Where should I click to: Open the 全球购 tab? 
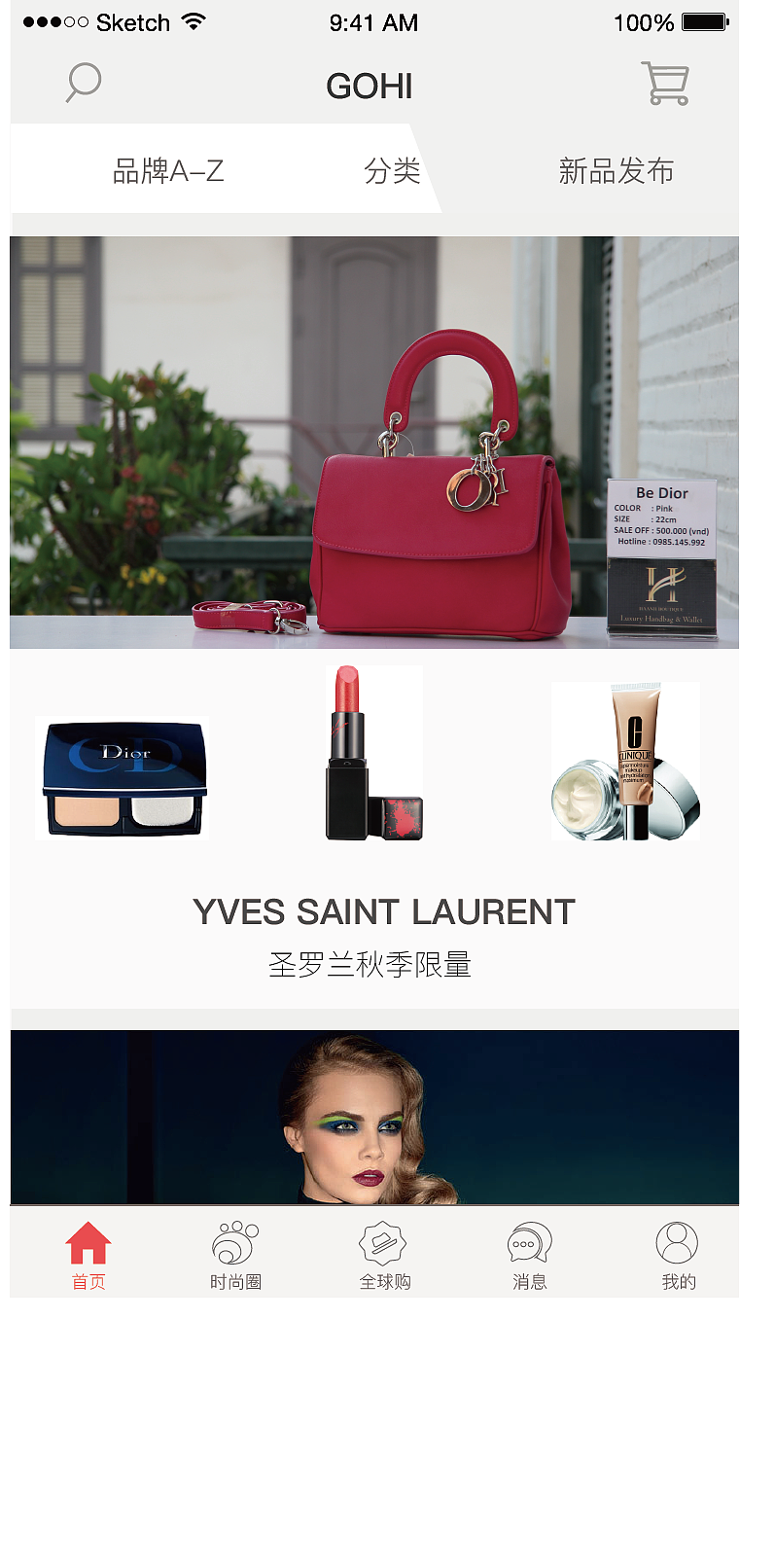coord(384,1255)
